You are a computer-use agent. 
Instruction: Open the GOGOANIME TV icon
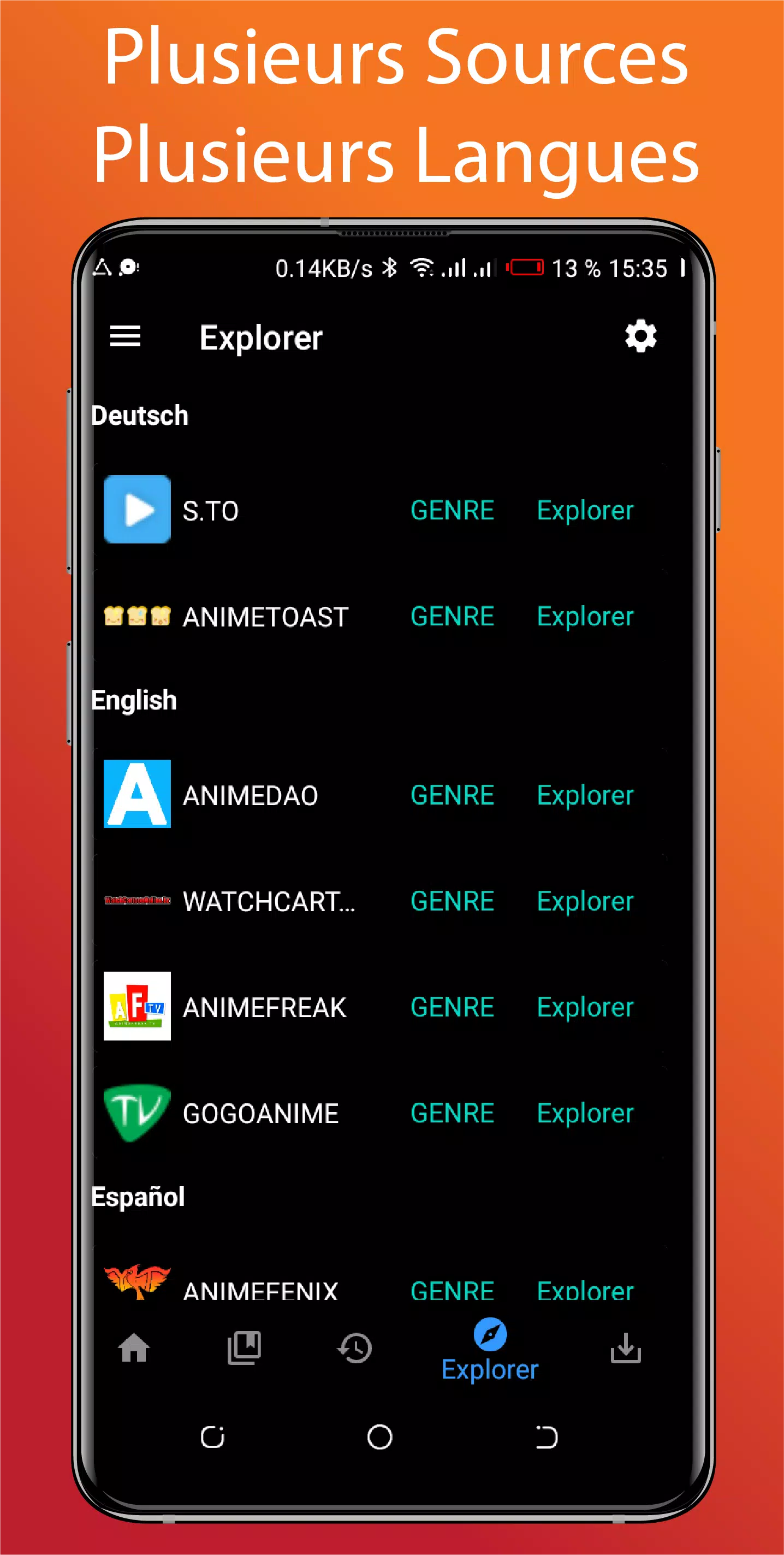[137, 1113]
